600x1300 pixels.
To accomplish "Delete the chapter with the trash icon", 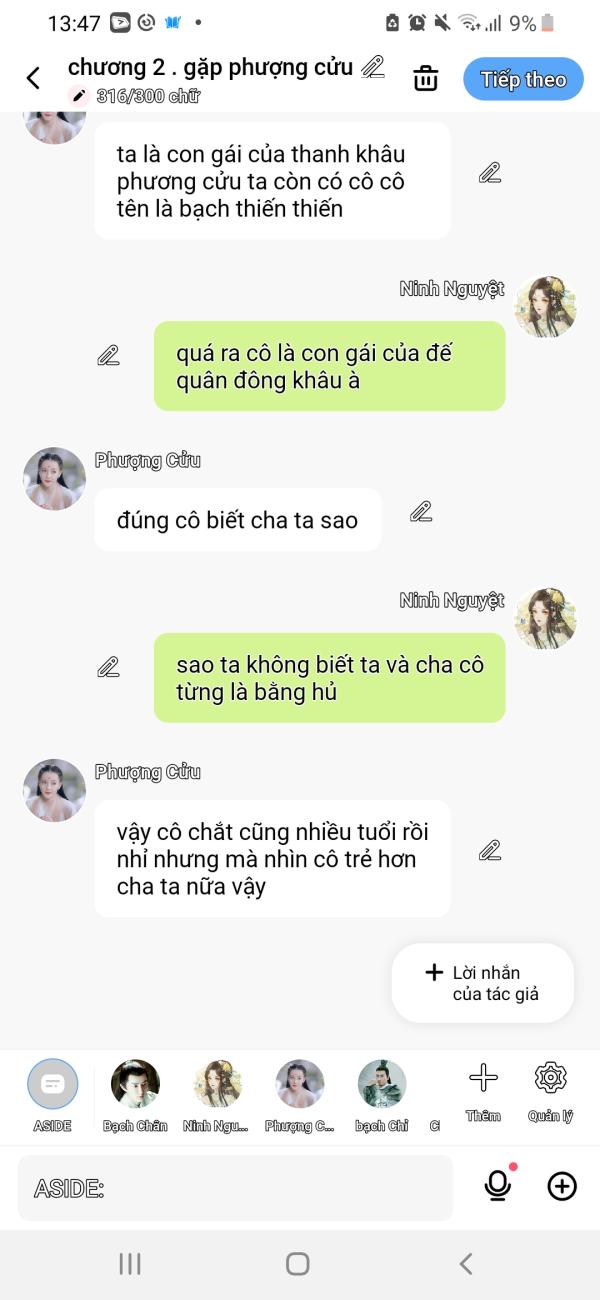I will (x=426, y=78).
